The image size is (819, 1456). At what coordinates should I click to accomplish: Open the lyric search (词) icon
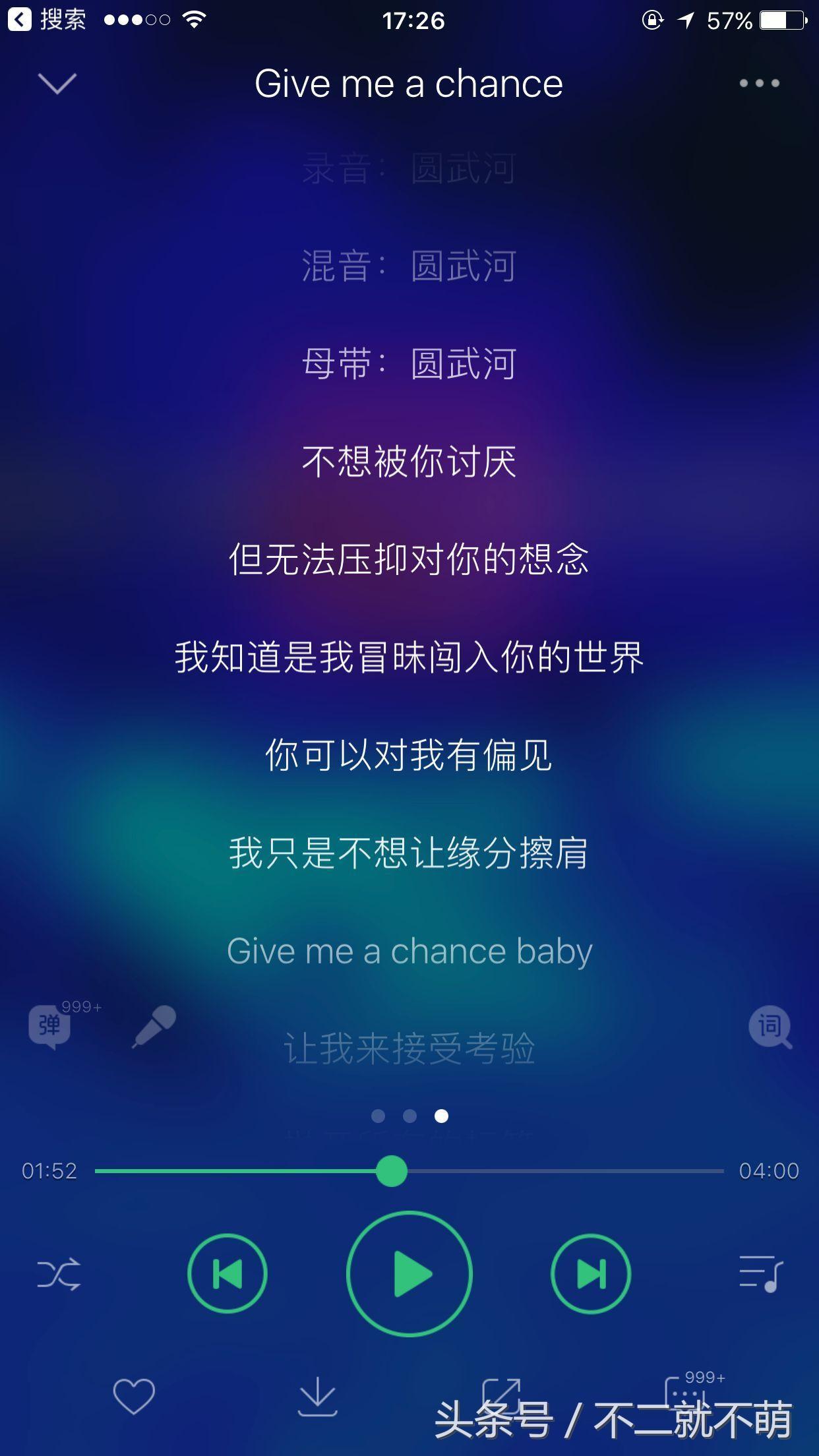[x=770, y=1027]
